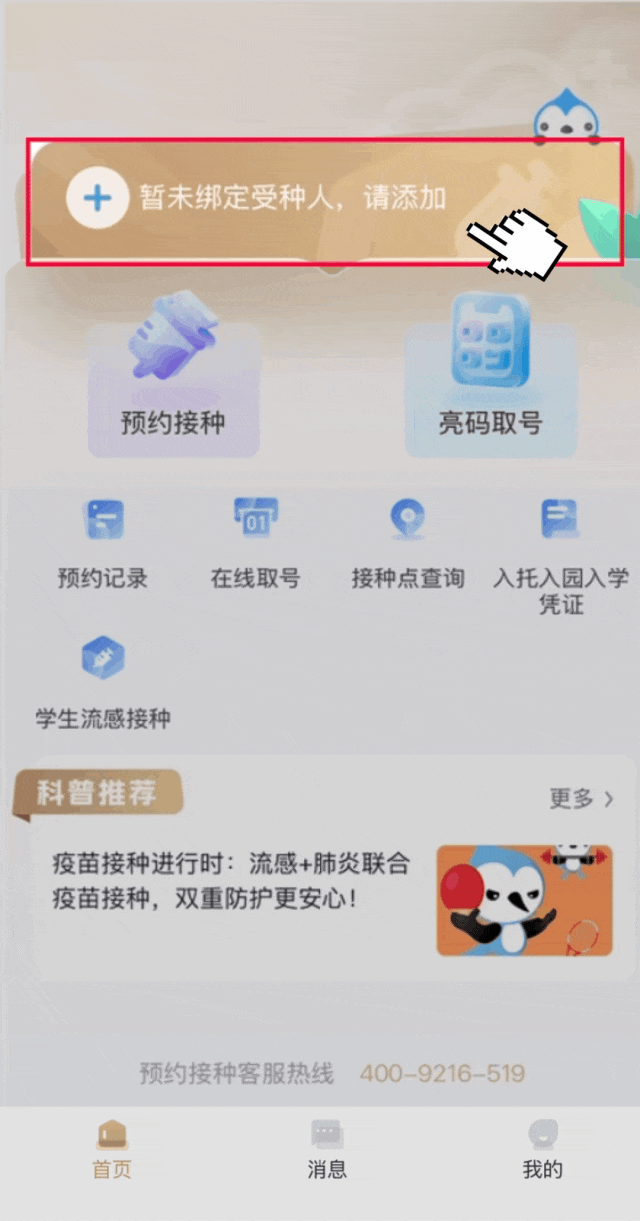Tap 更多 in 科普推荐
Viewport: 640px width, 1221px height.
(x=581, y=798)
